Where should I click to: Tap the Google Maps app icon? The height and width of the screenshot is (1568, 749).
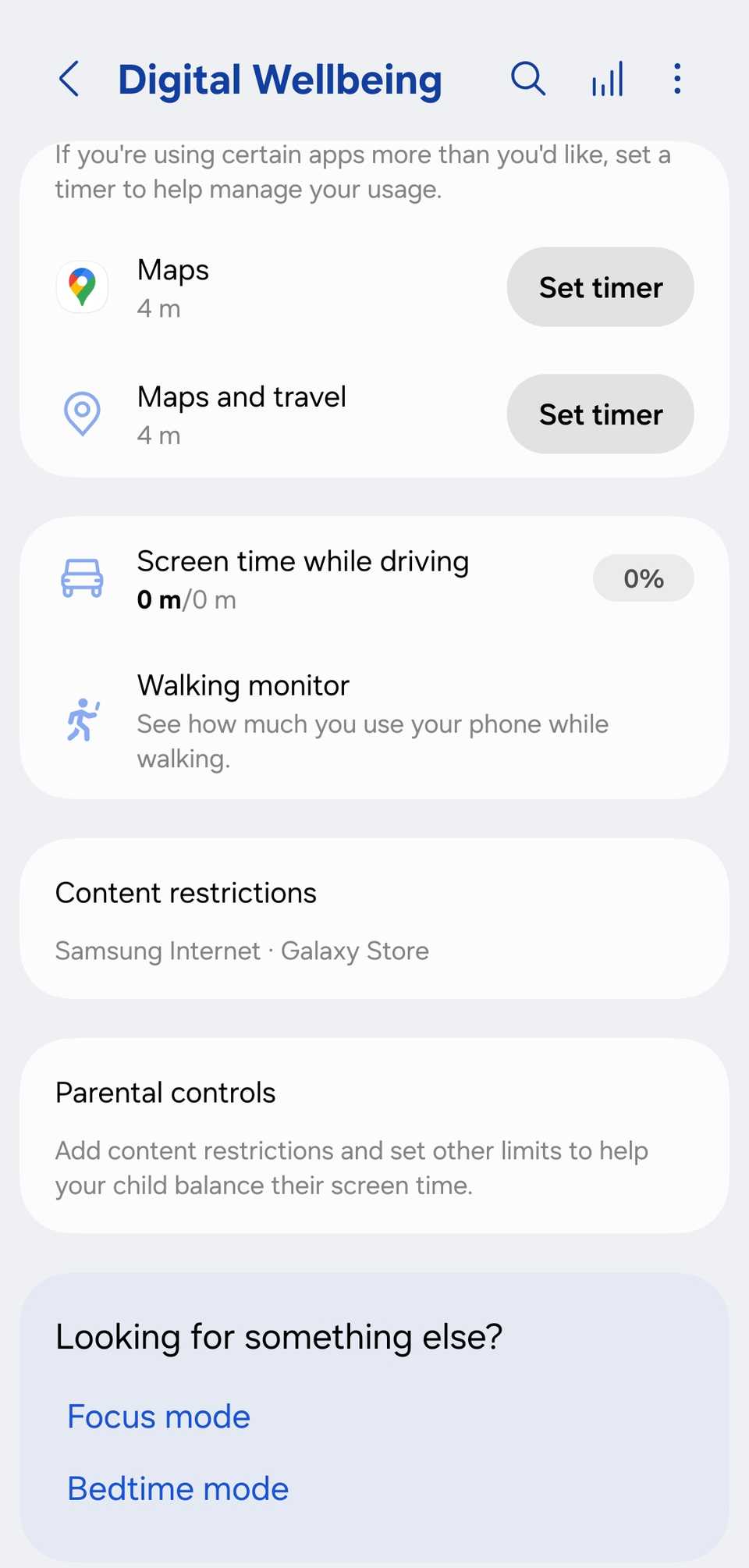coord(82,286)
